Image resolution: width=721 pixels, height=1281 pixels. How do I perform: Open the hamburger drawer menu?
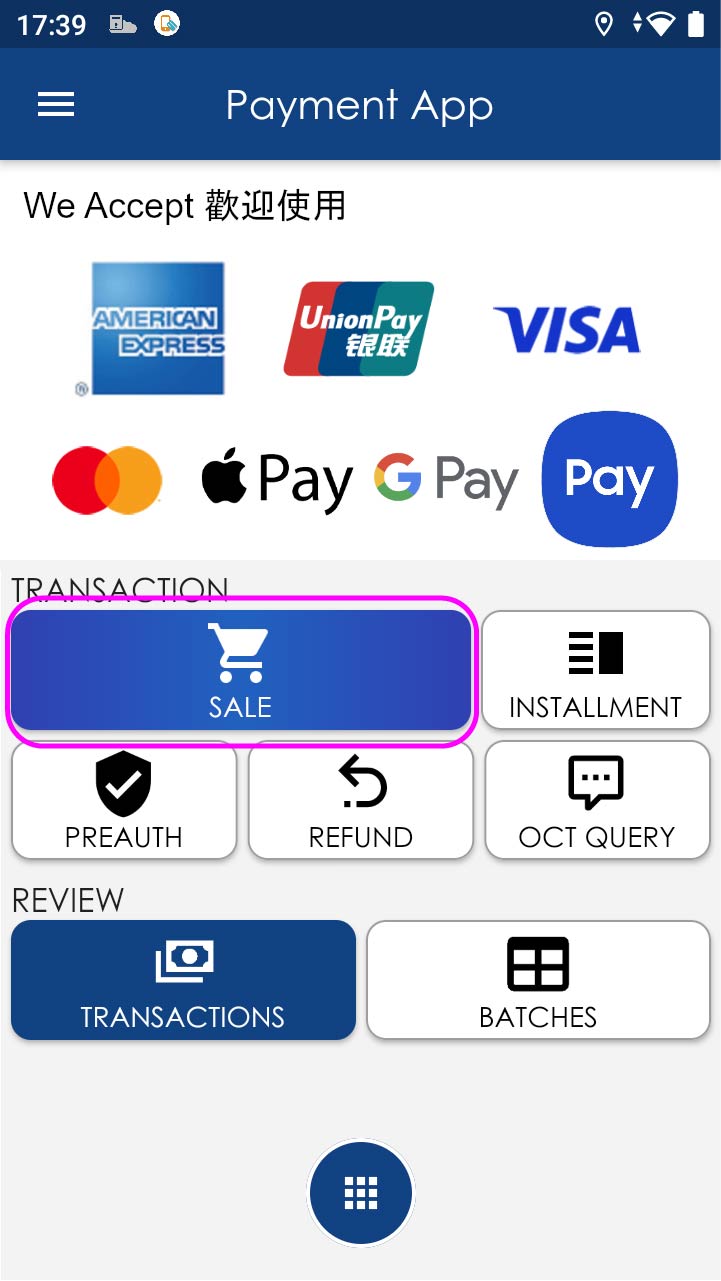56,105
